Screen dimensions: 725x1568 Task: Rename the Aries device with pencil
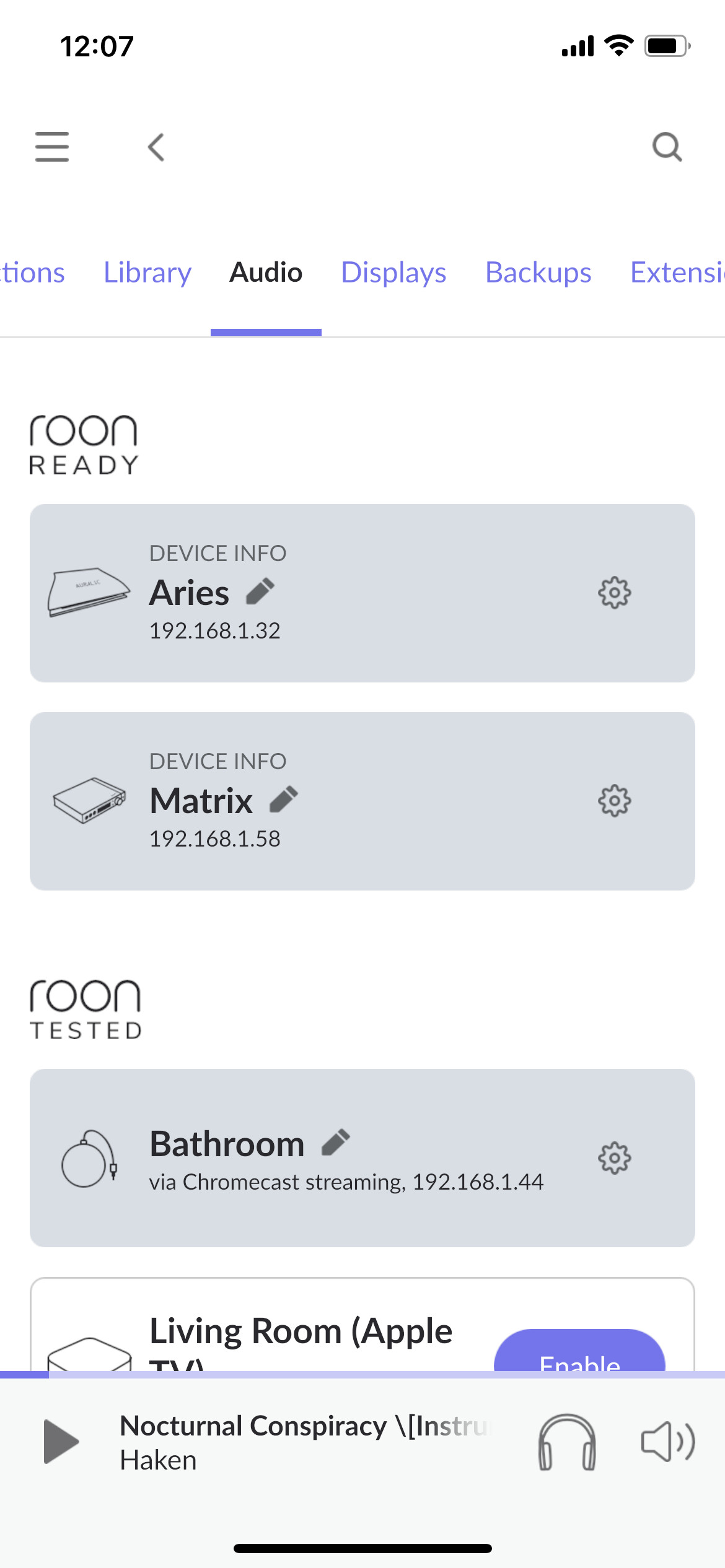coord(260,591)
